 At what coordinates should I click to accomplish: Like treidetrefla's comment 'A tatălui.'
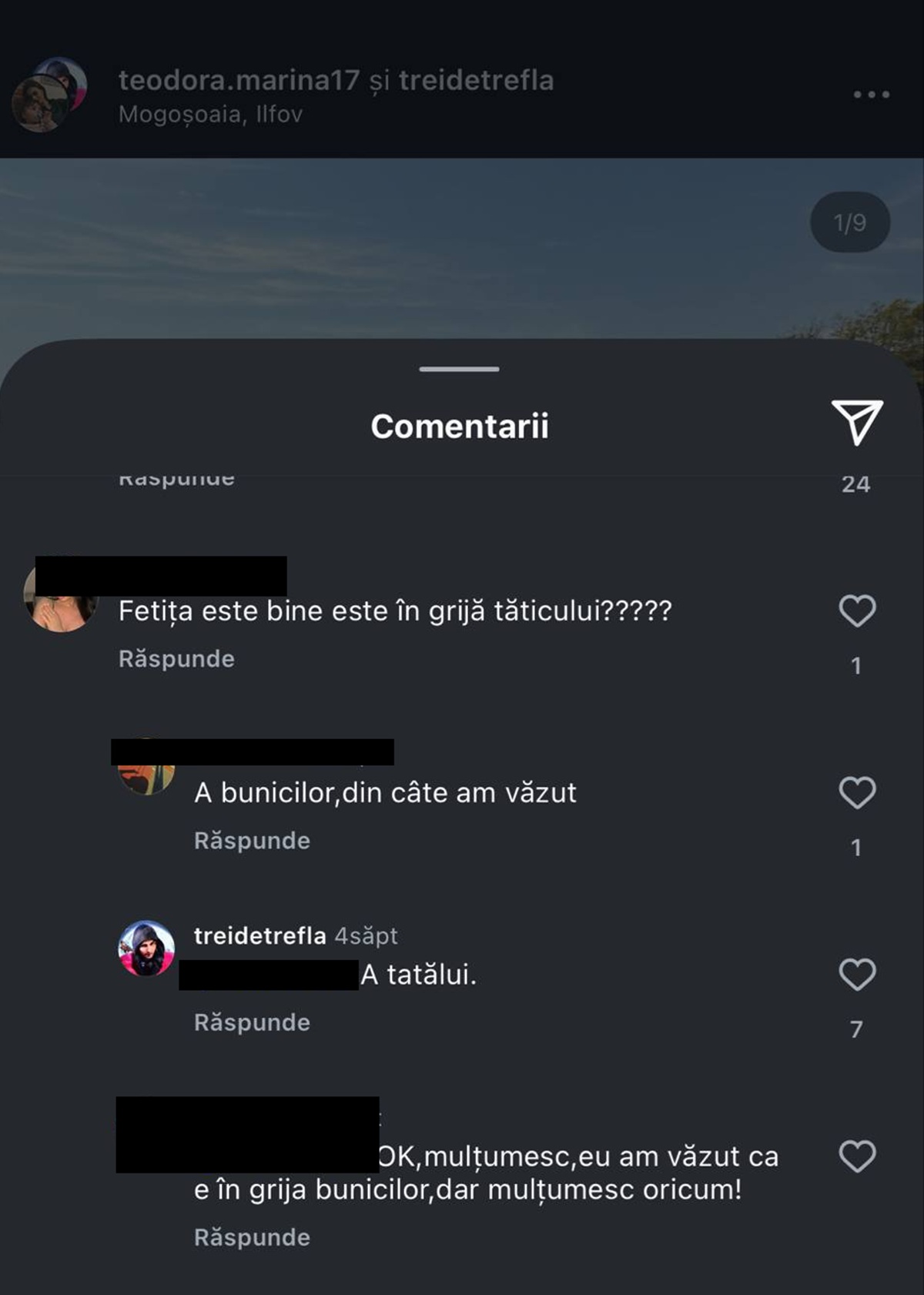pos(856,975)
